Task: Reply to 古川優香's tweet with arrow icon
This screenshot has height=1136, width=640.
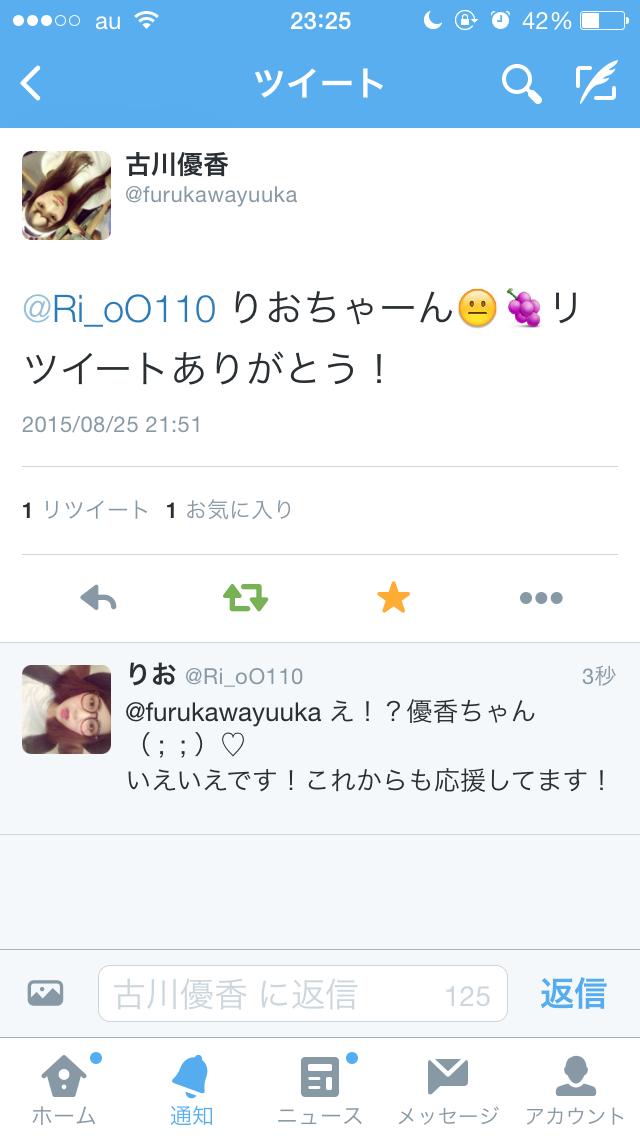Action: pyautogui.click(x=98, y=598)
